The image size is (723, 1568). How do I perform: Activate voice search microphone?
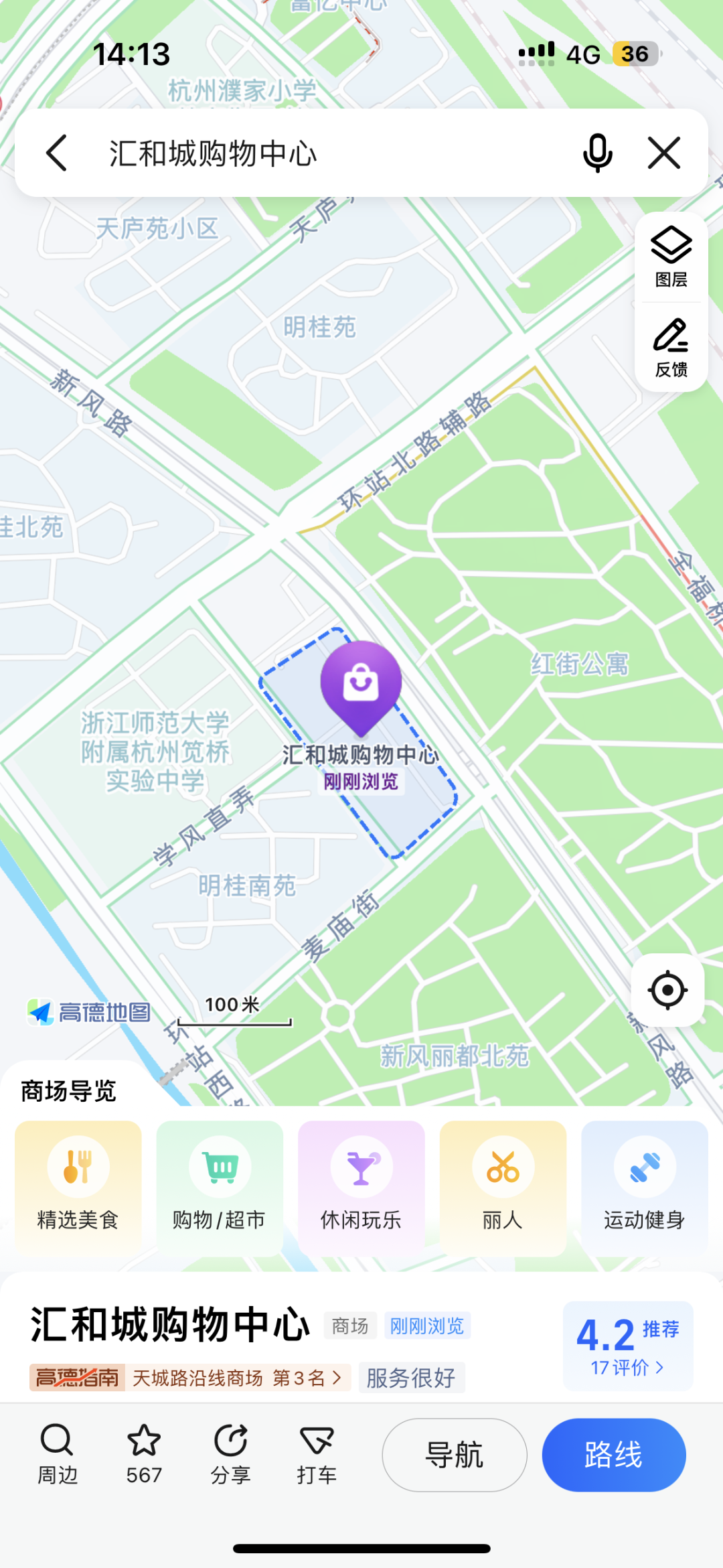click(x=597, y=153)
